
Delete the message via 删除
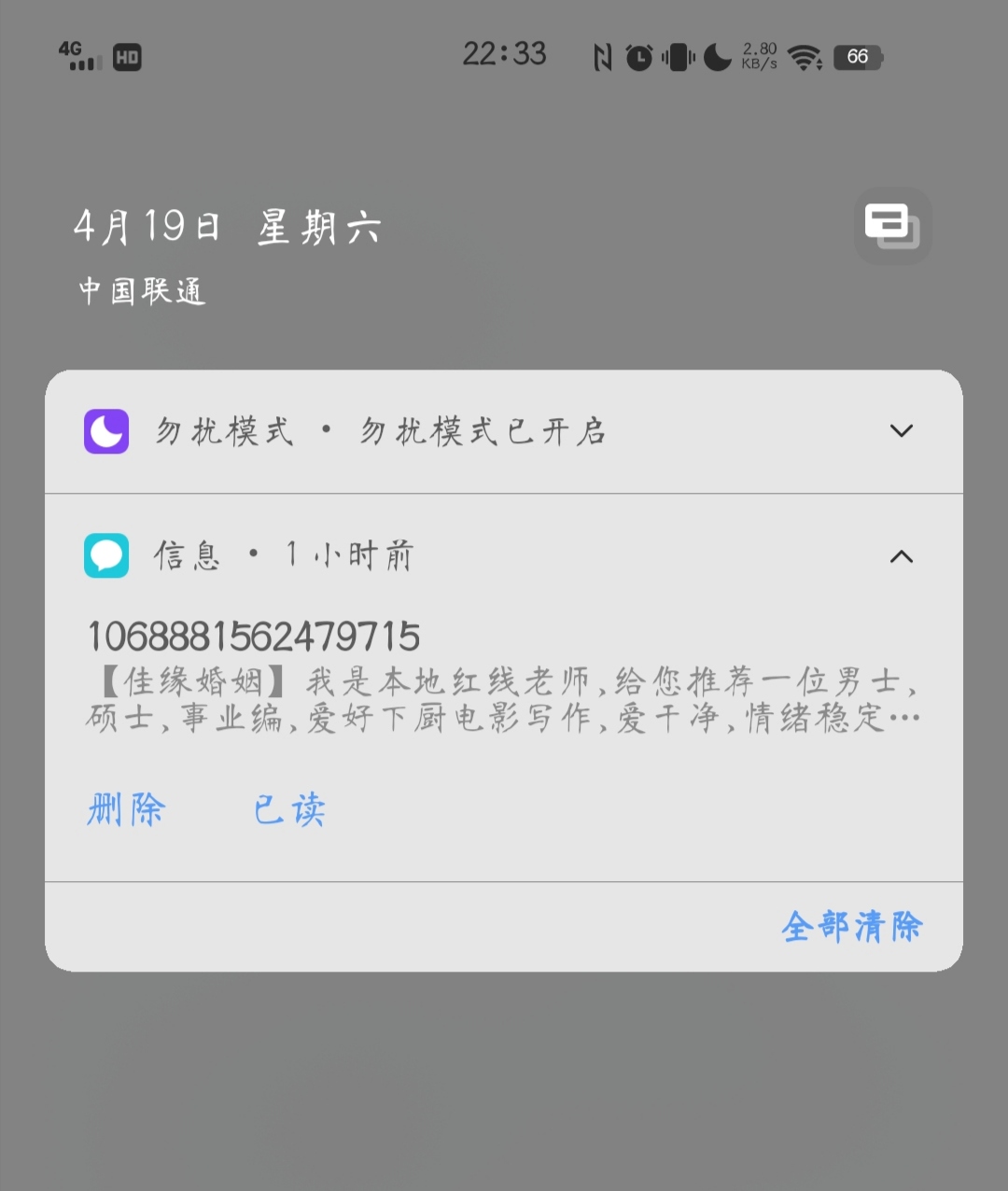[126, 809]
